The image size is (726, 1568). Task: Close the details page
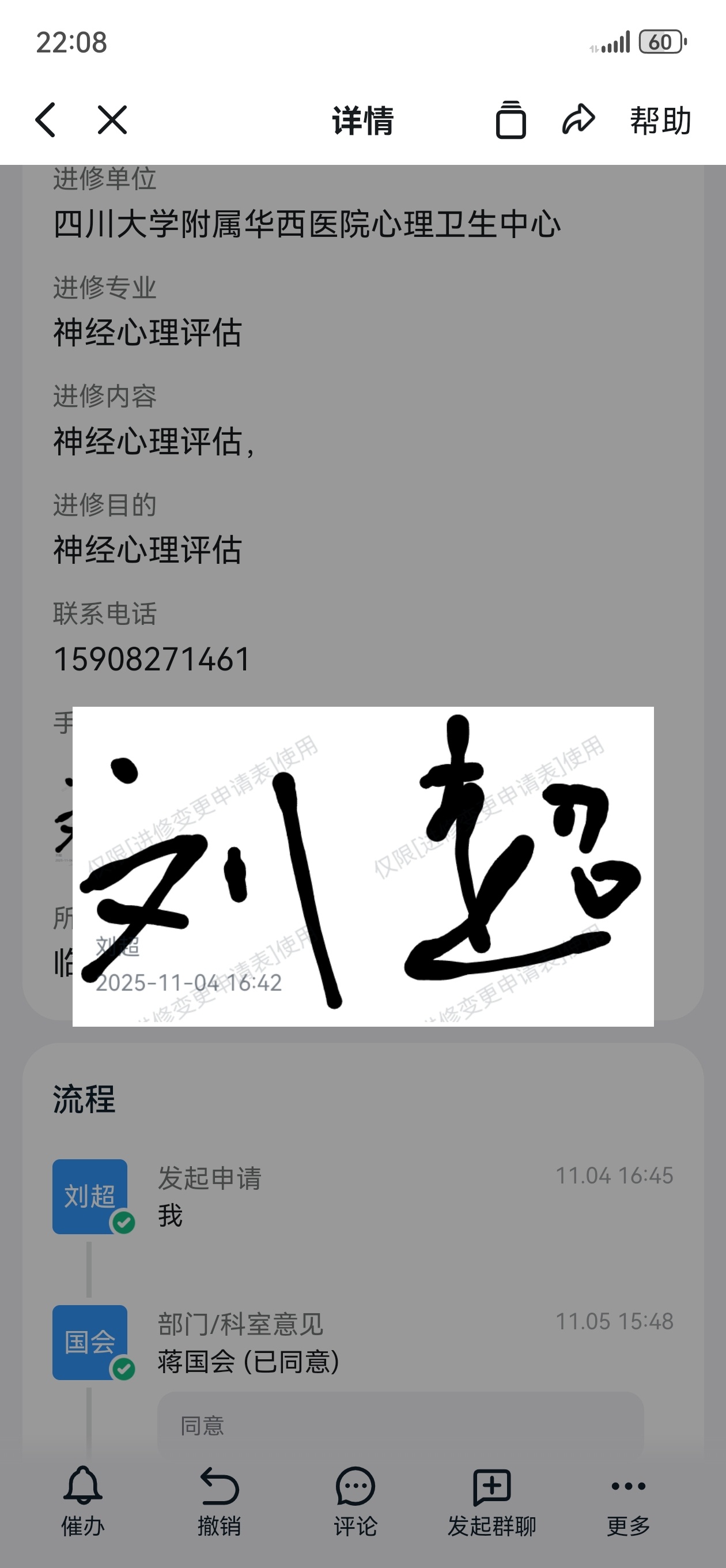(112, 119)
